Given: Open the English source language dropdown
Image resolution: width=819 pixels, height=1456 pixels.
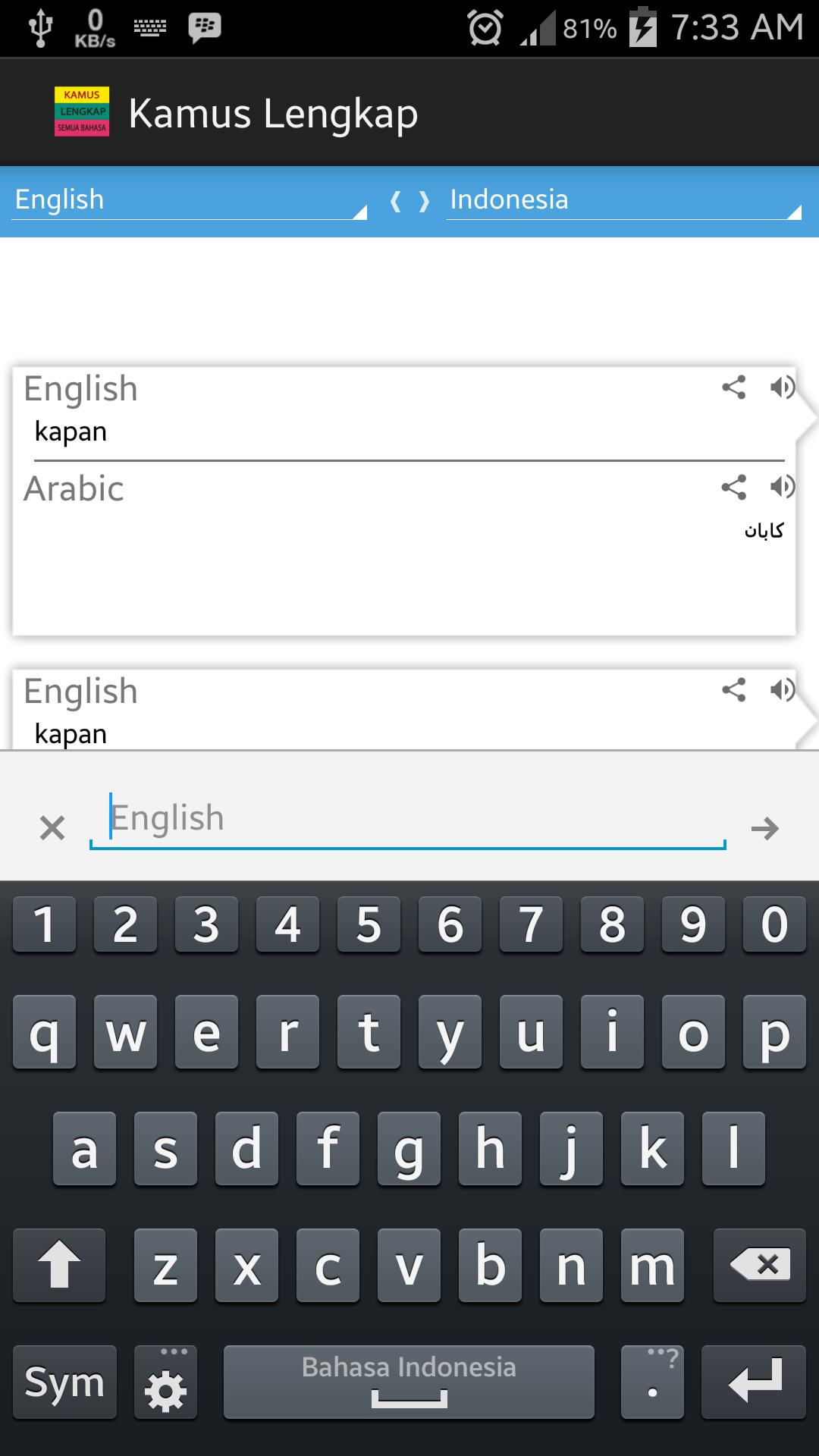Looking at the screenshot, I should (x=190, y=200).
